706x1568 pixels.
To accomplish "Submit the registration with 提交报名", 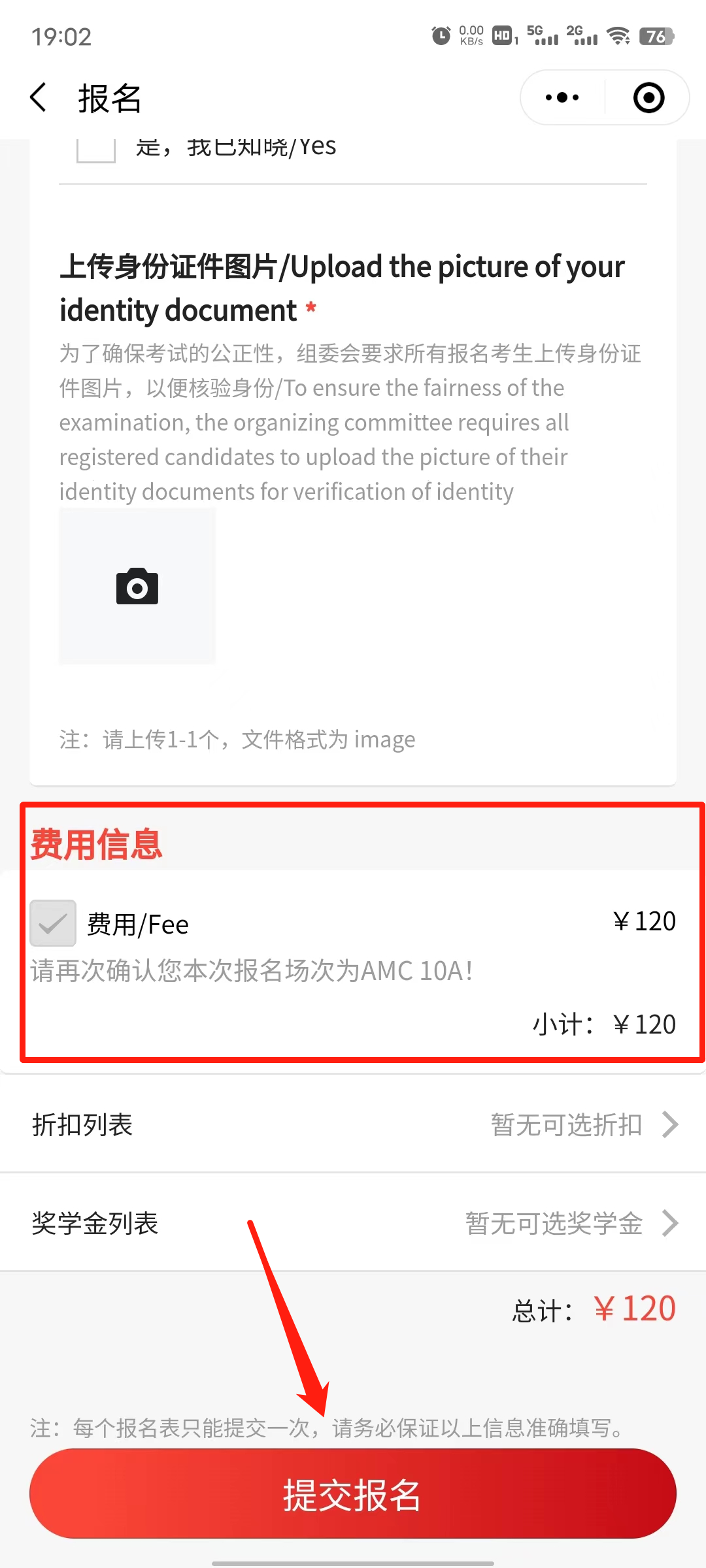I will [x=353, y=1494].
